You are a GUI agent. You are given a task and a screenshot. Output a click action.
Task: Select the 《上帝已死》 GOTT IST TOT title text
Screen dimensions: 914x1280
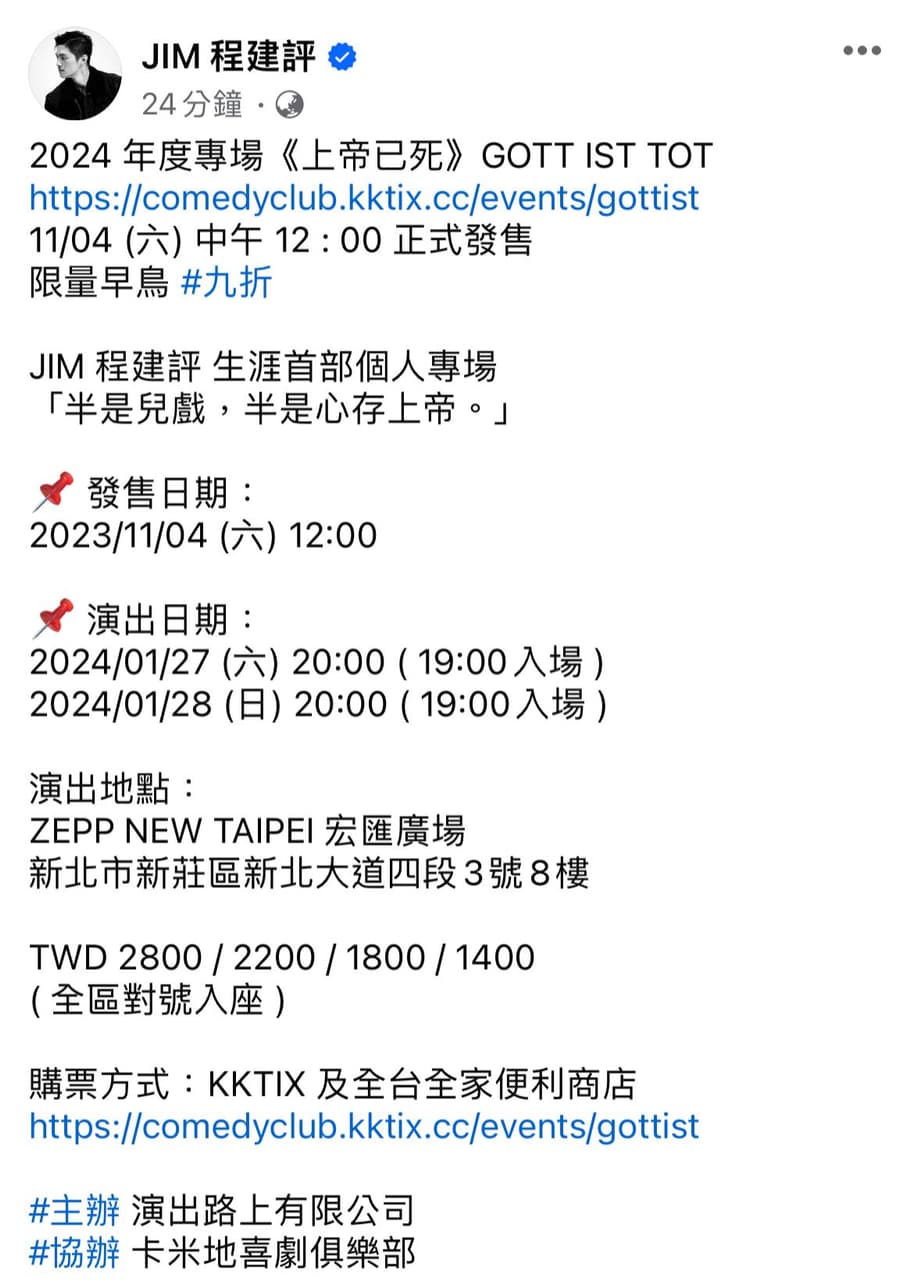370,156
